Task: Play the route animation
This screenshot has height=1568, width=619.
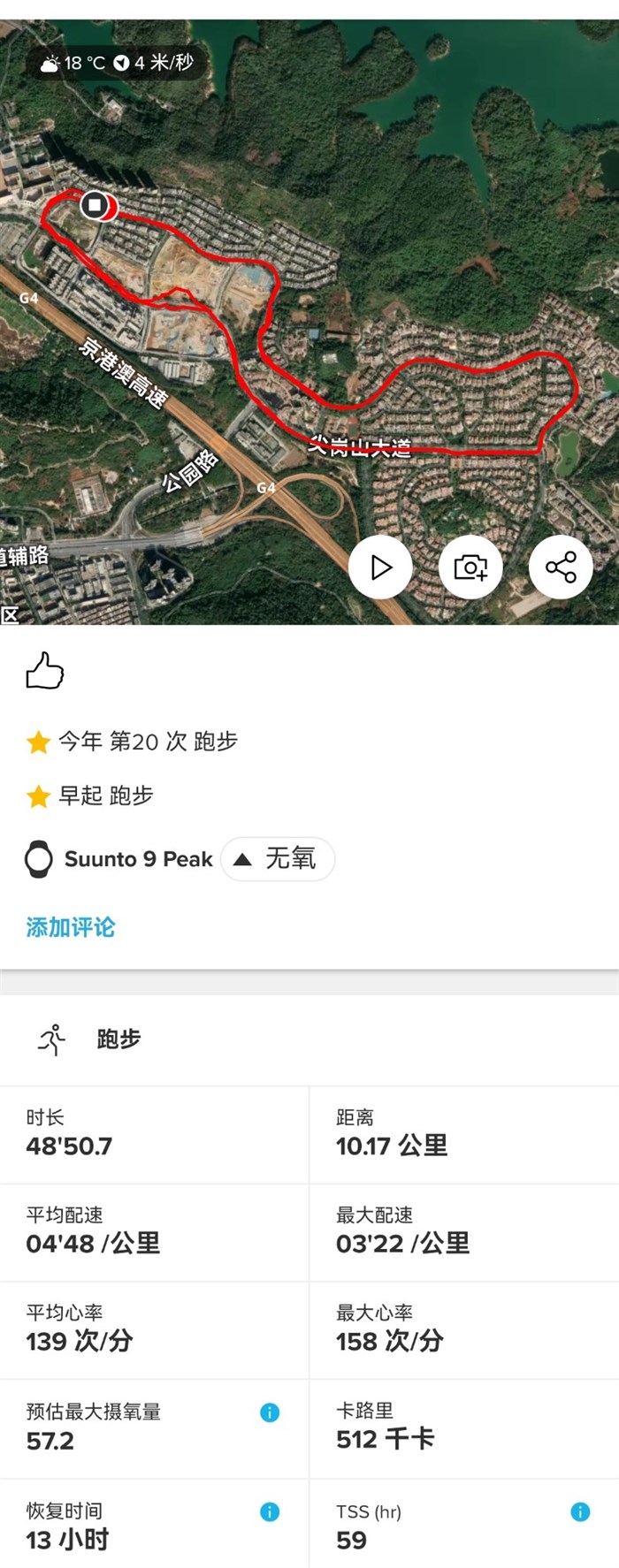Action: (x=380, y=567)
